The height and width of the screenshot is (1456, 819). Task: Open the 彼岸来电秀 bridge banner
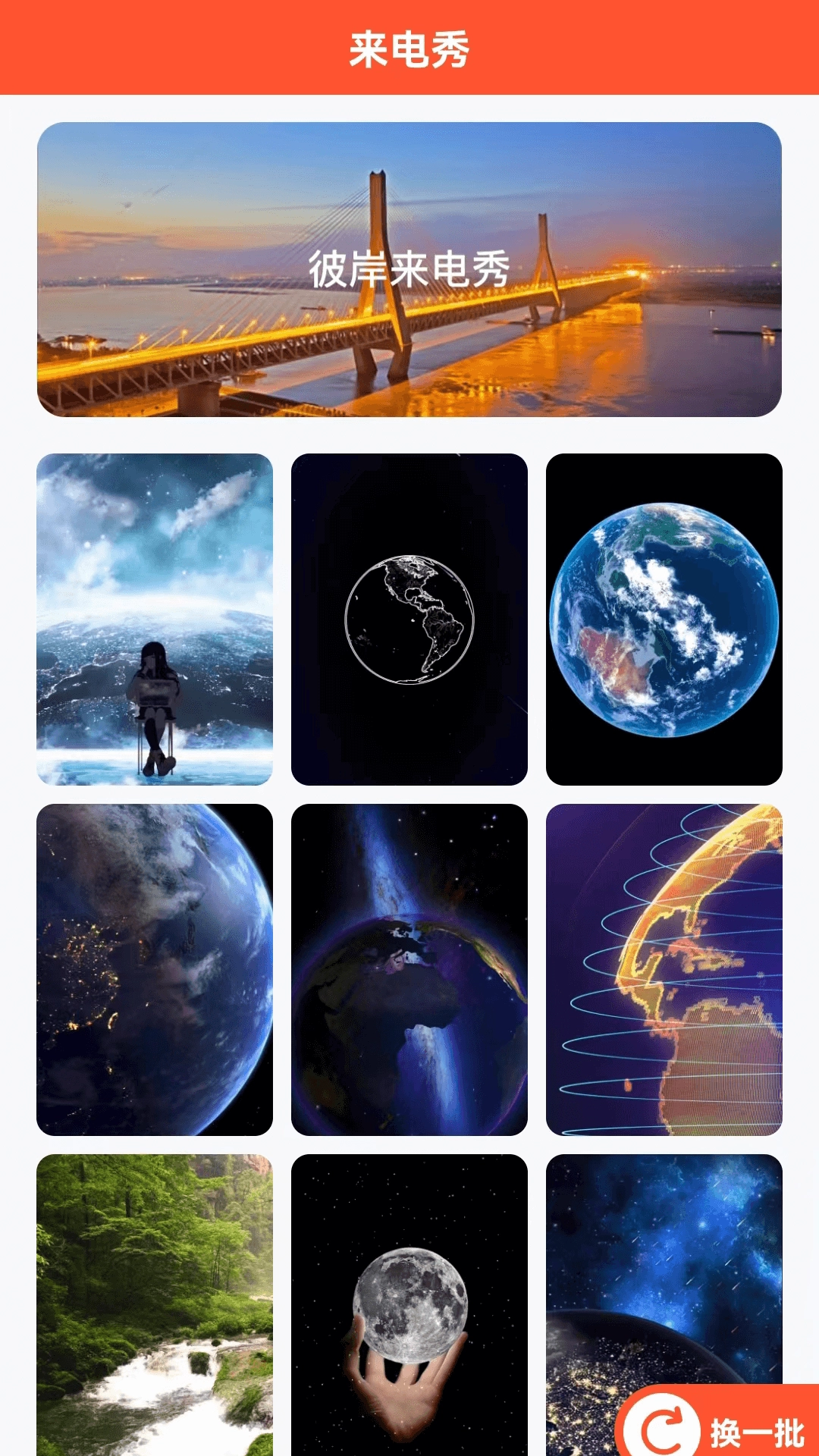(x=409, y=269)
